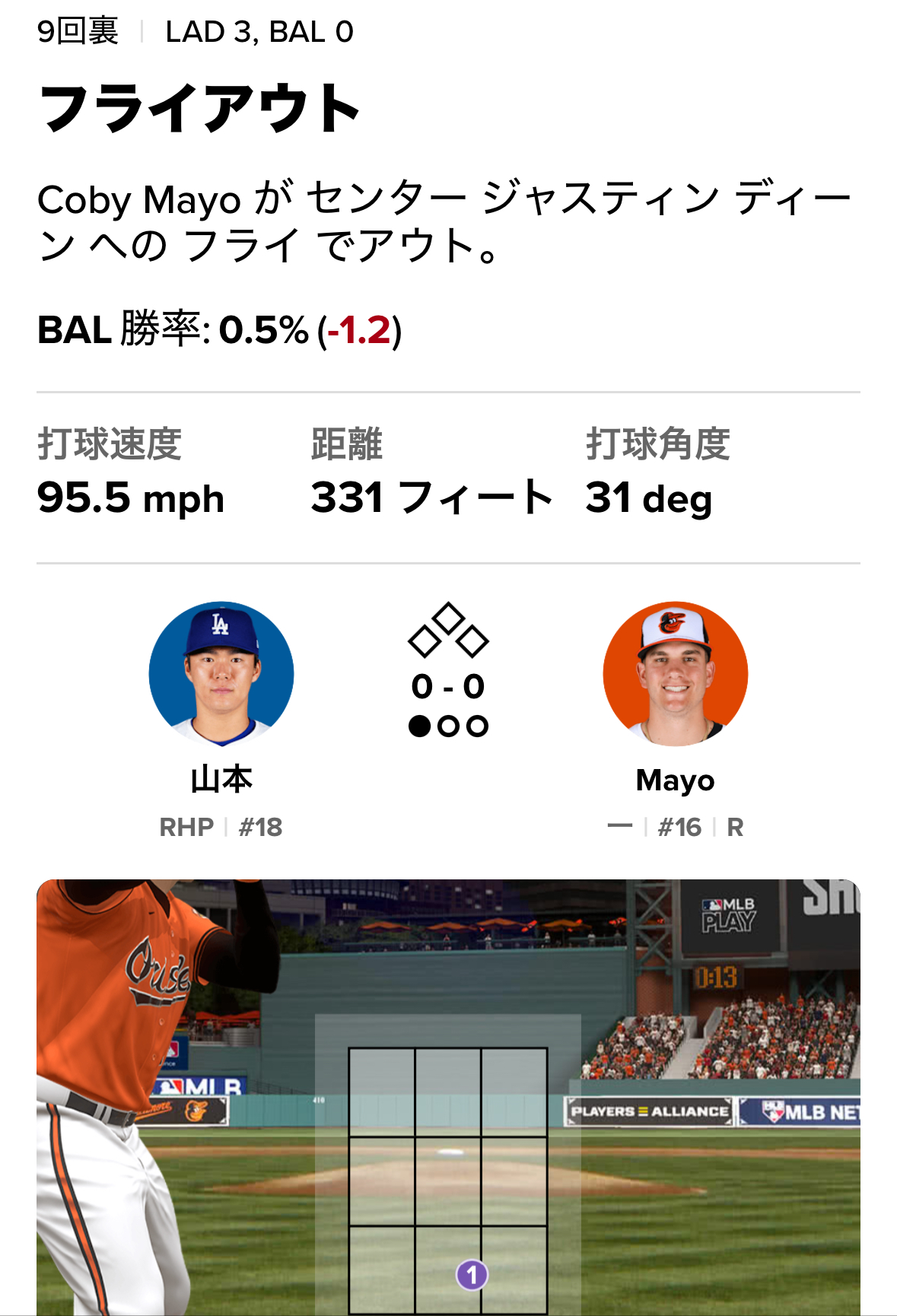Viewport: 897px width, 1316px height.
Task: Select pitch 1 marker in strike zone
Action: [x=472, y=1274]
